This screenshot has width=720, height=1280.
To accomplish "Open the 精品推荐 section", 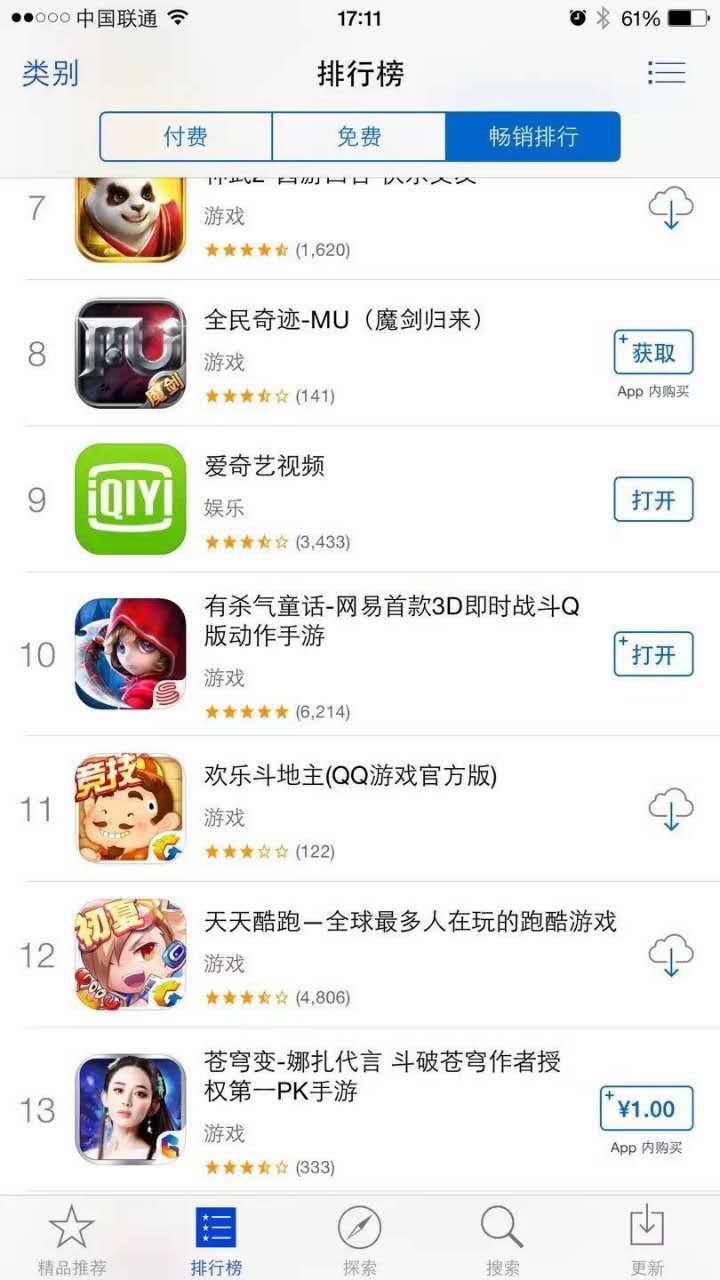I will point(72,1235).
